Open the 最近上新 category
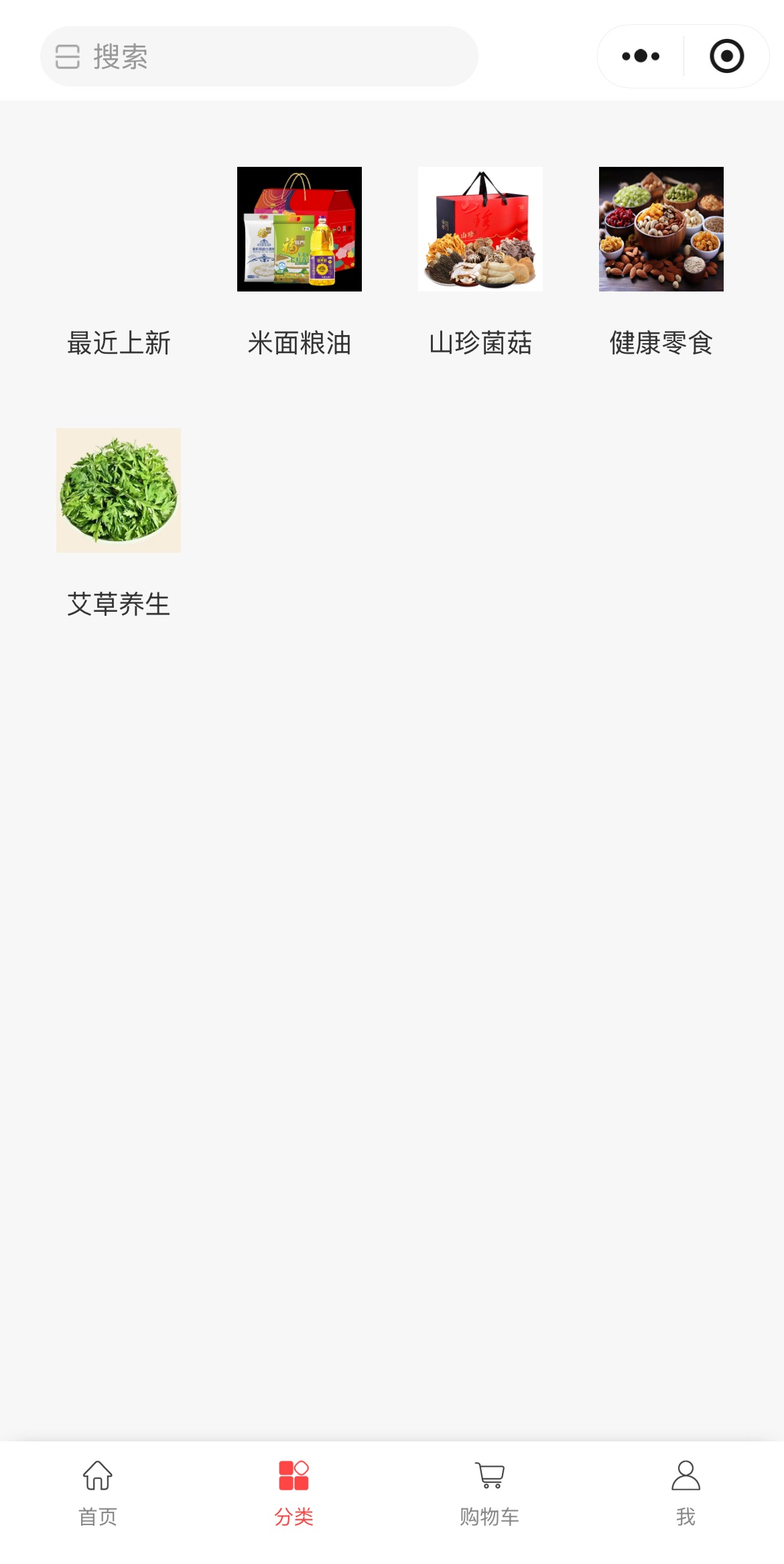This screenshot has height=1564, width=784. [119, 343]
